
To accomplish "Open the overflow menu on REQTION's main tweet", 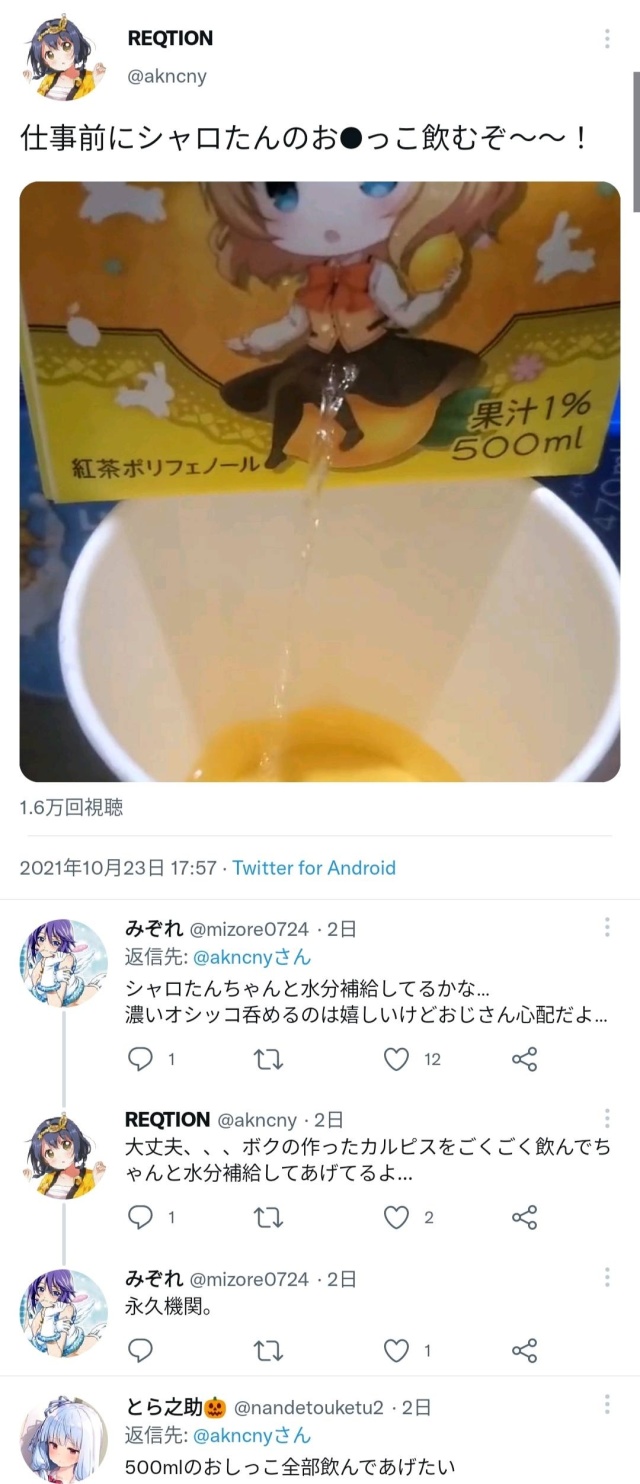I will [607, 40].
